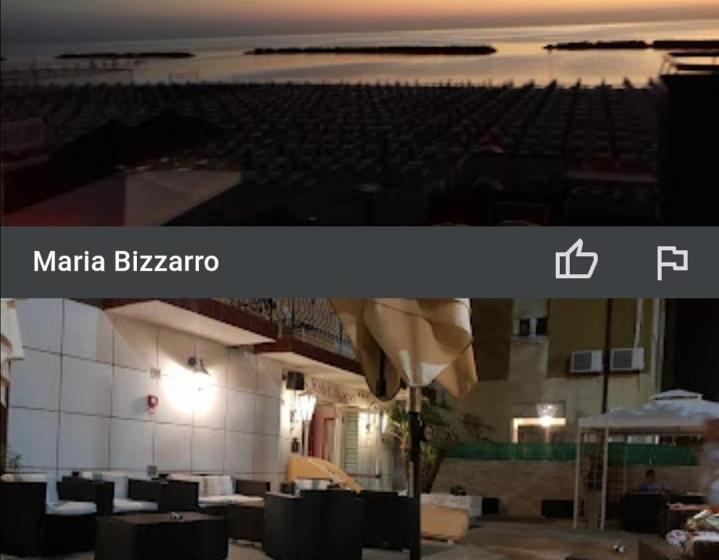Open the outdoor lounge terrace photo
This screenshot has width=719, height=560.
pos(359,430)
